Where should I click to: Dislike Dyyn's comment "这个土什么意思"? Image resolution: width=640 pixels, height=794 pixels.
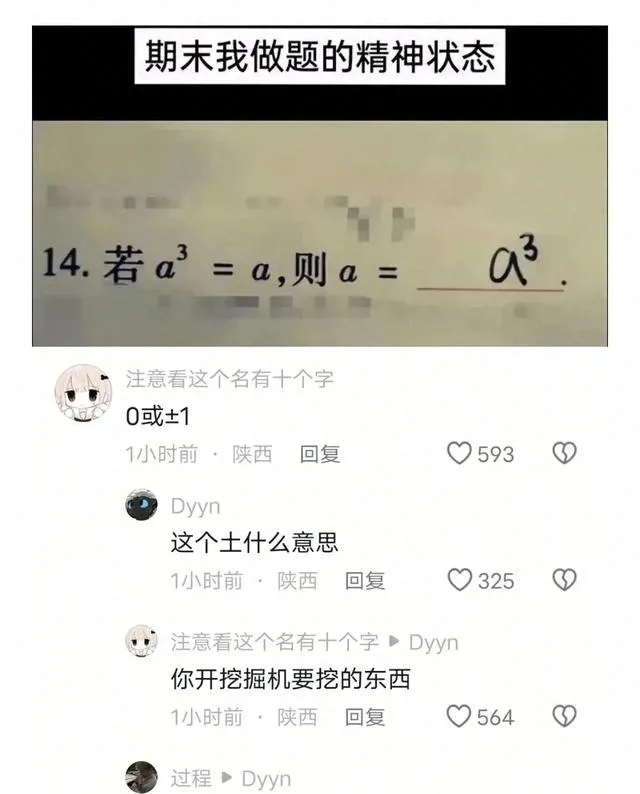pyautogui.click(x=565, y=580)
